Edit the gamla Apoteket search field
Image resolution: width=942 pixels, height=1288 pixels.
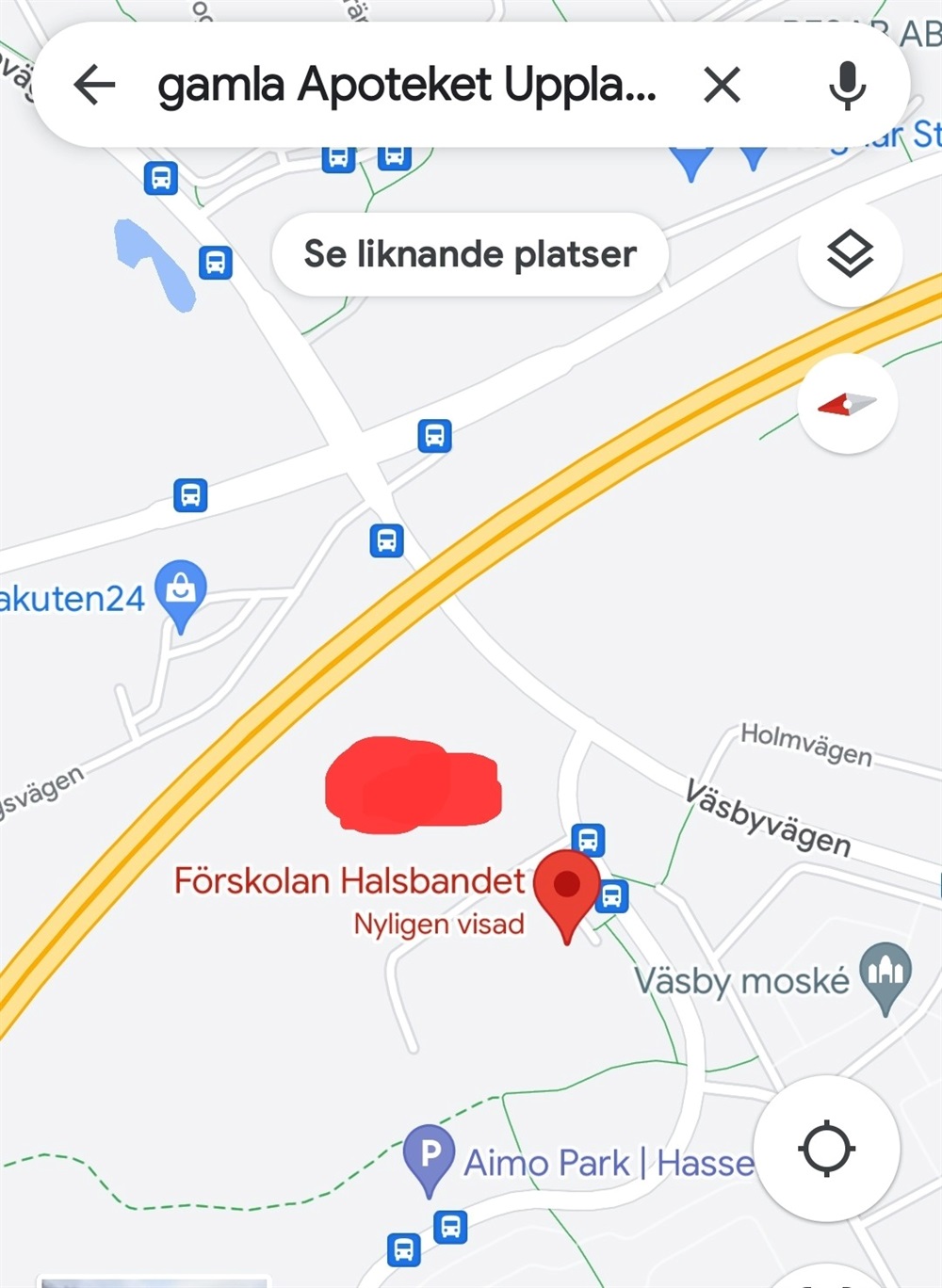[405, 86]
